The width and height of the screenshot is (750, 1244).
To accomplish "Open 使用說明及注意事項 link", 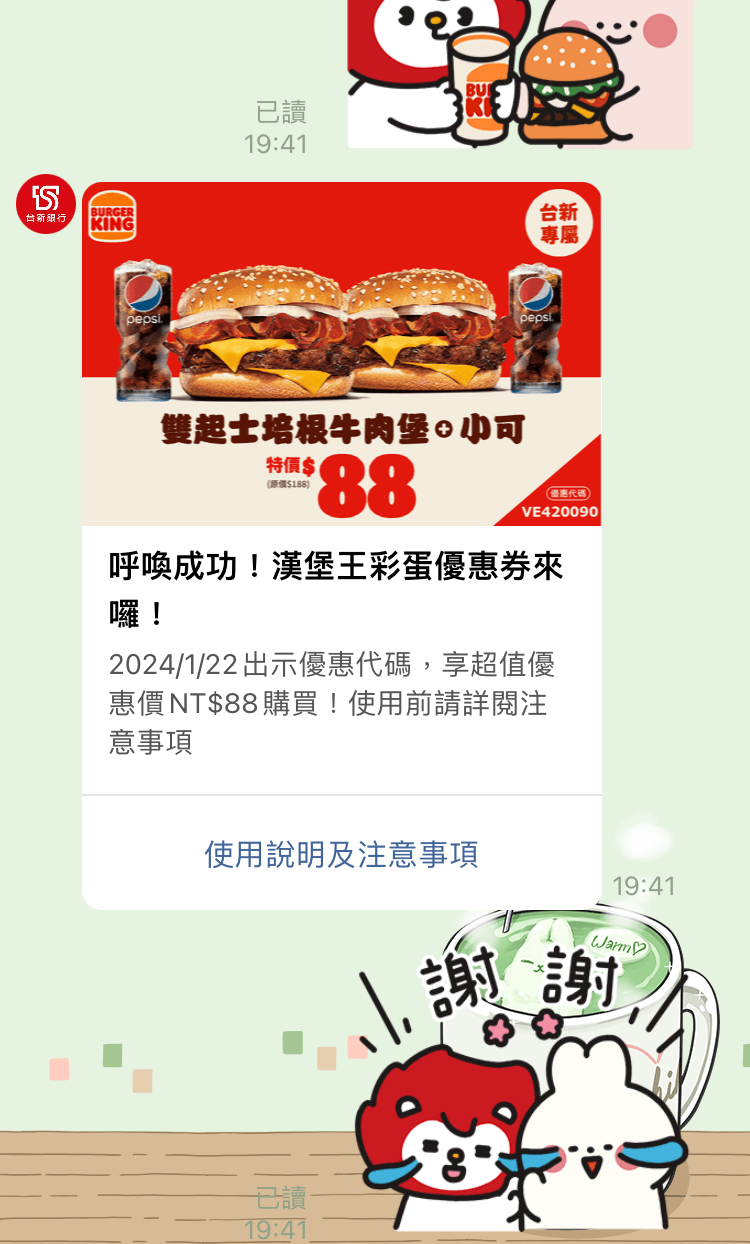I will (341, 854).
